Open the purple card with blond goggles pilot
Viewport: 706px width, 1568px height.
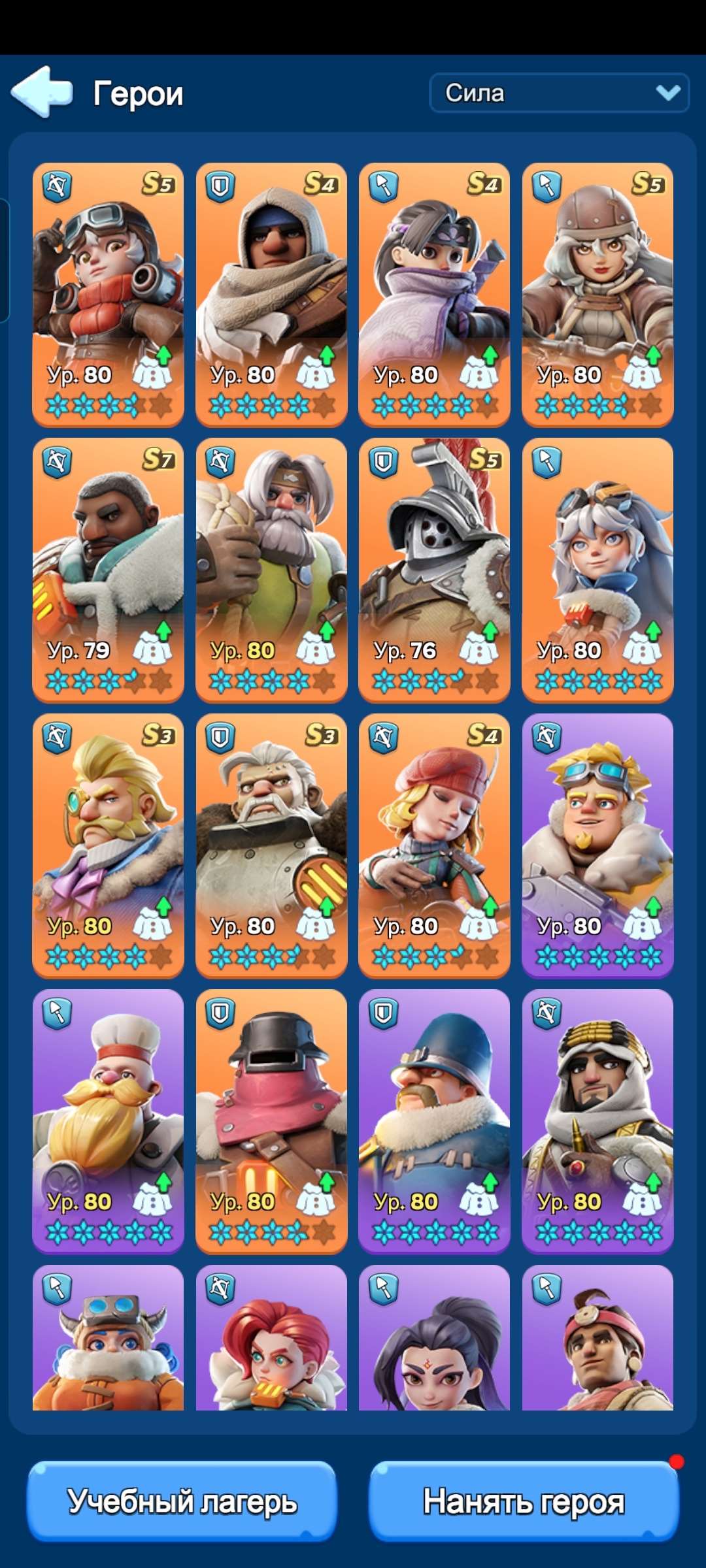[x=597, y=844]
